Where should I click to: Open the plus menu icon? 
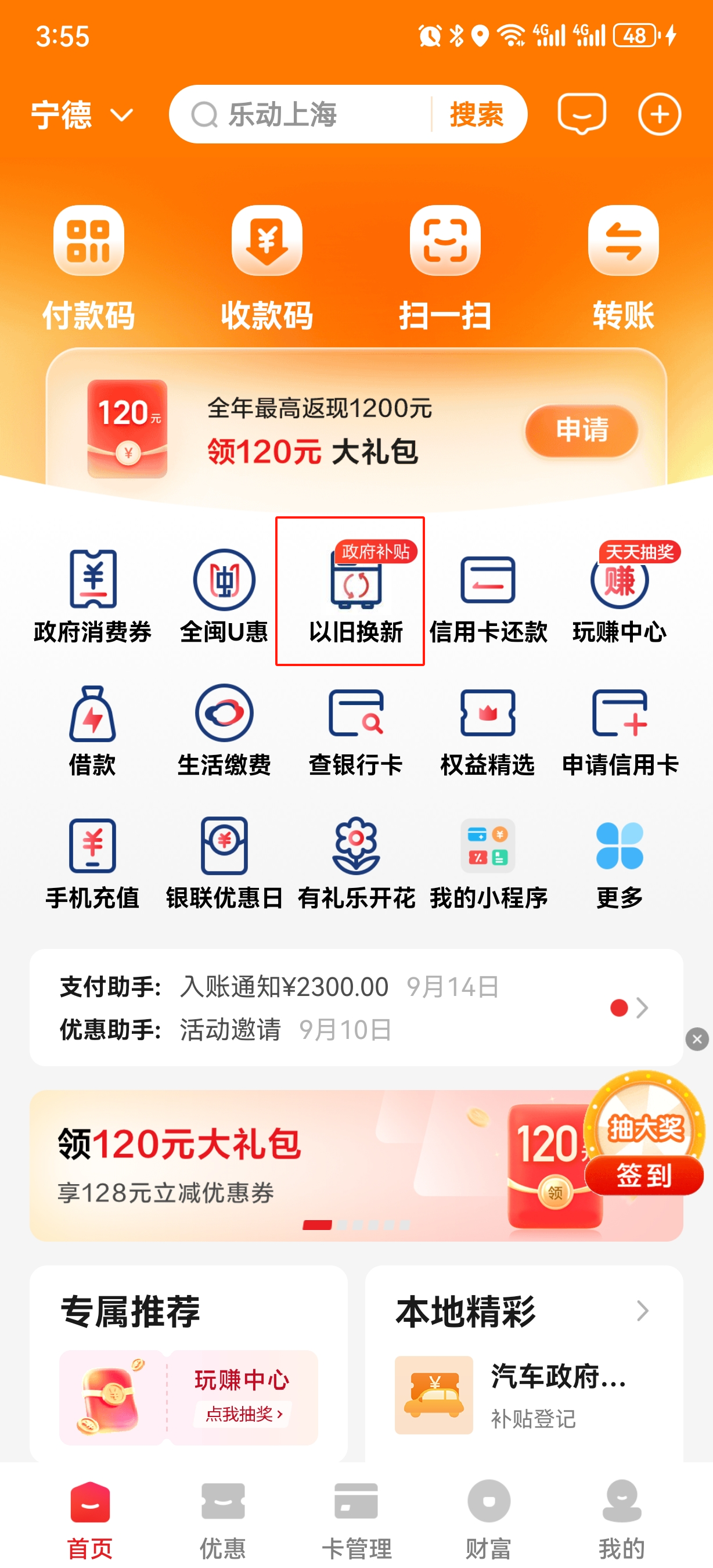(x=659, y=114)
